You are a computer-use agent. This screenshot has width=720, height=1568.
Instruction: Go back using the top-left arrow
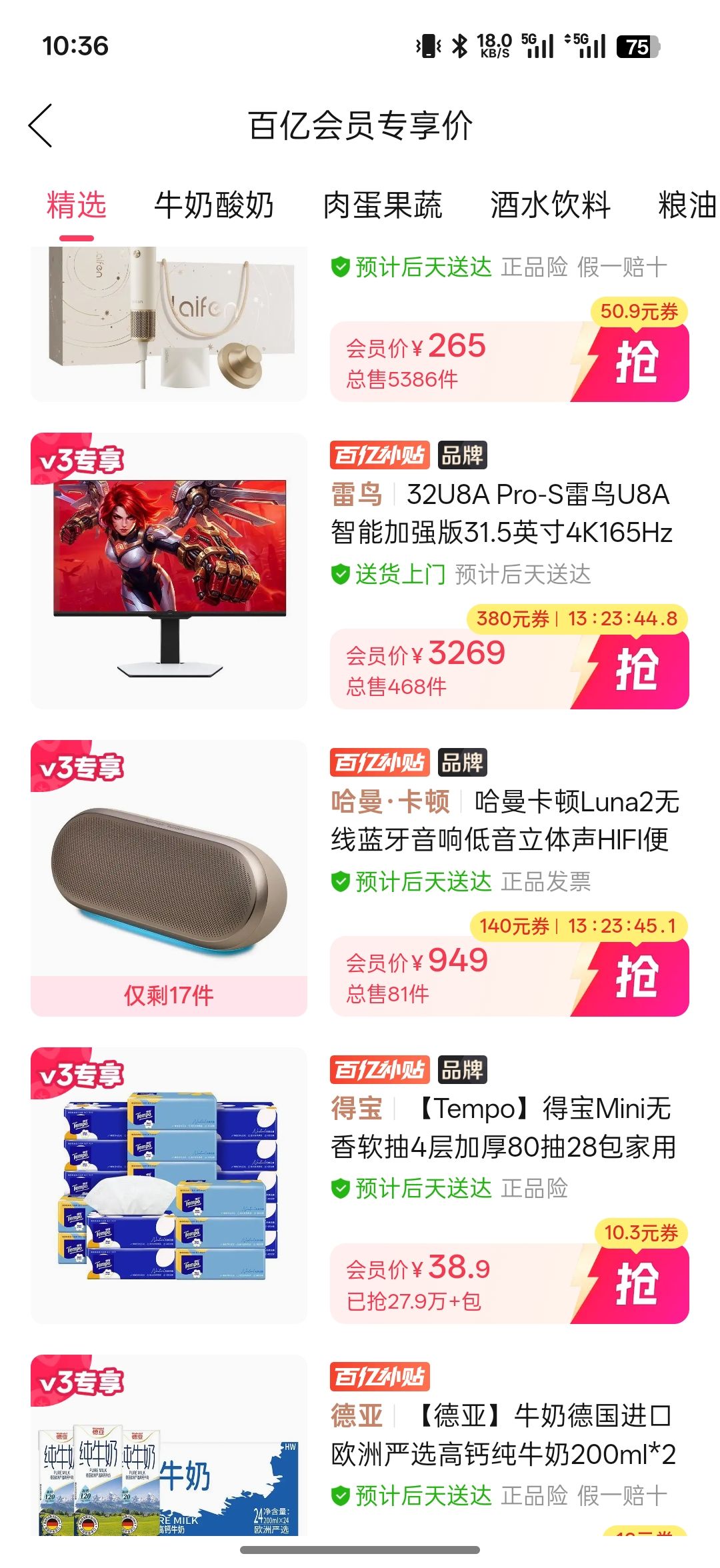[x=41, y=125]
